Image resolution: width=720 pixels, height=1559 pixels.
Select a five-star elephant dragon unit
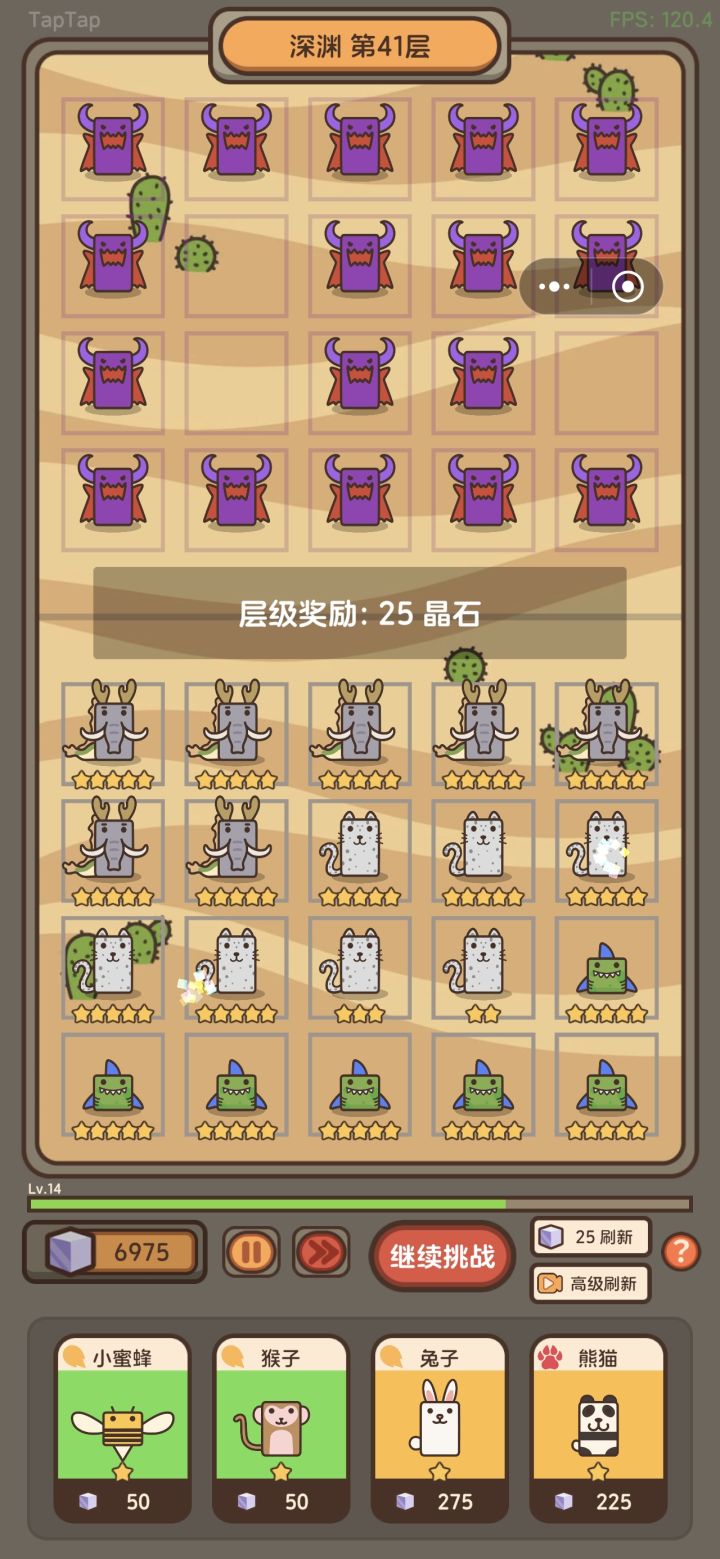[111, 730]
